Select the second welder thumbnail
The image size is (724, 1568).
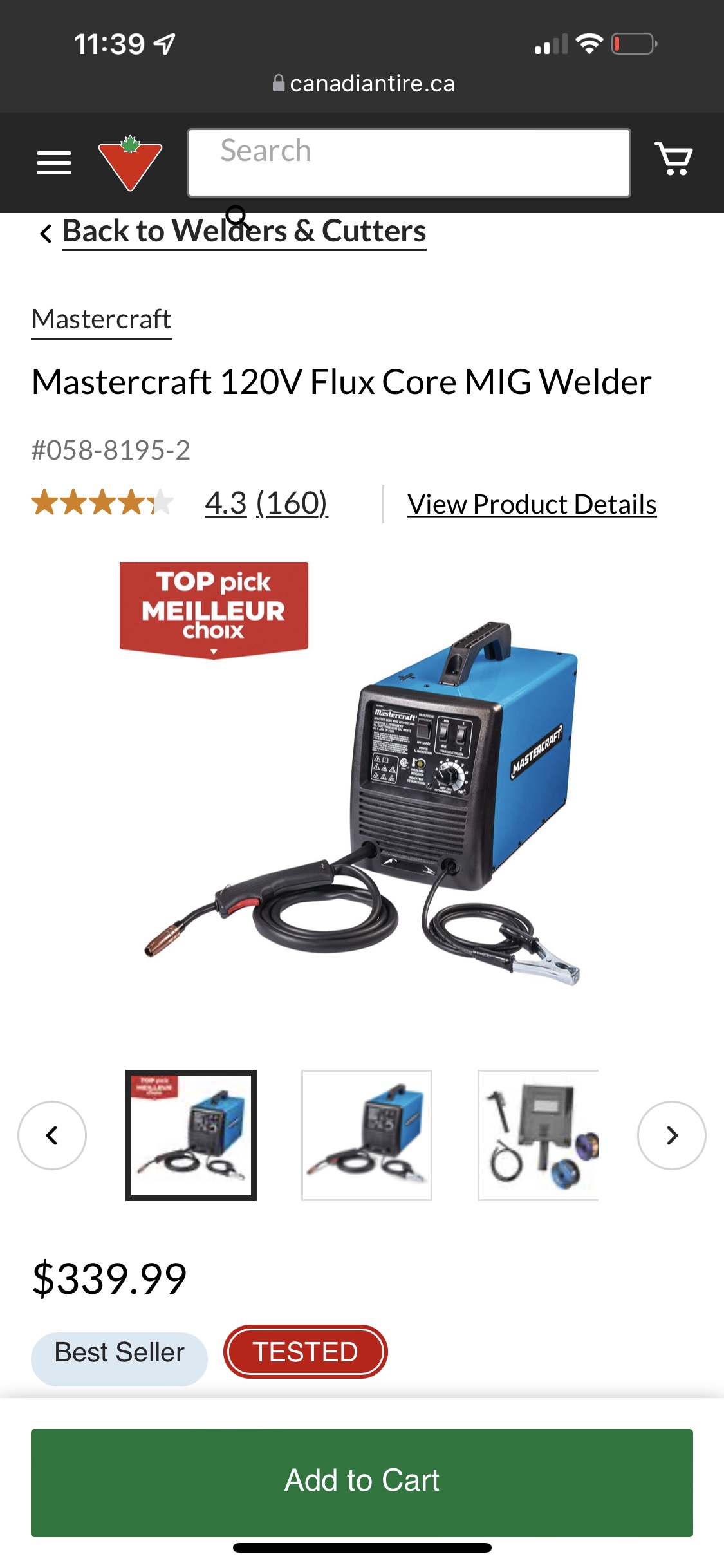(x=367, y=1135)
